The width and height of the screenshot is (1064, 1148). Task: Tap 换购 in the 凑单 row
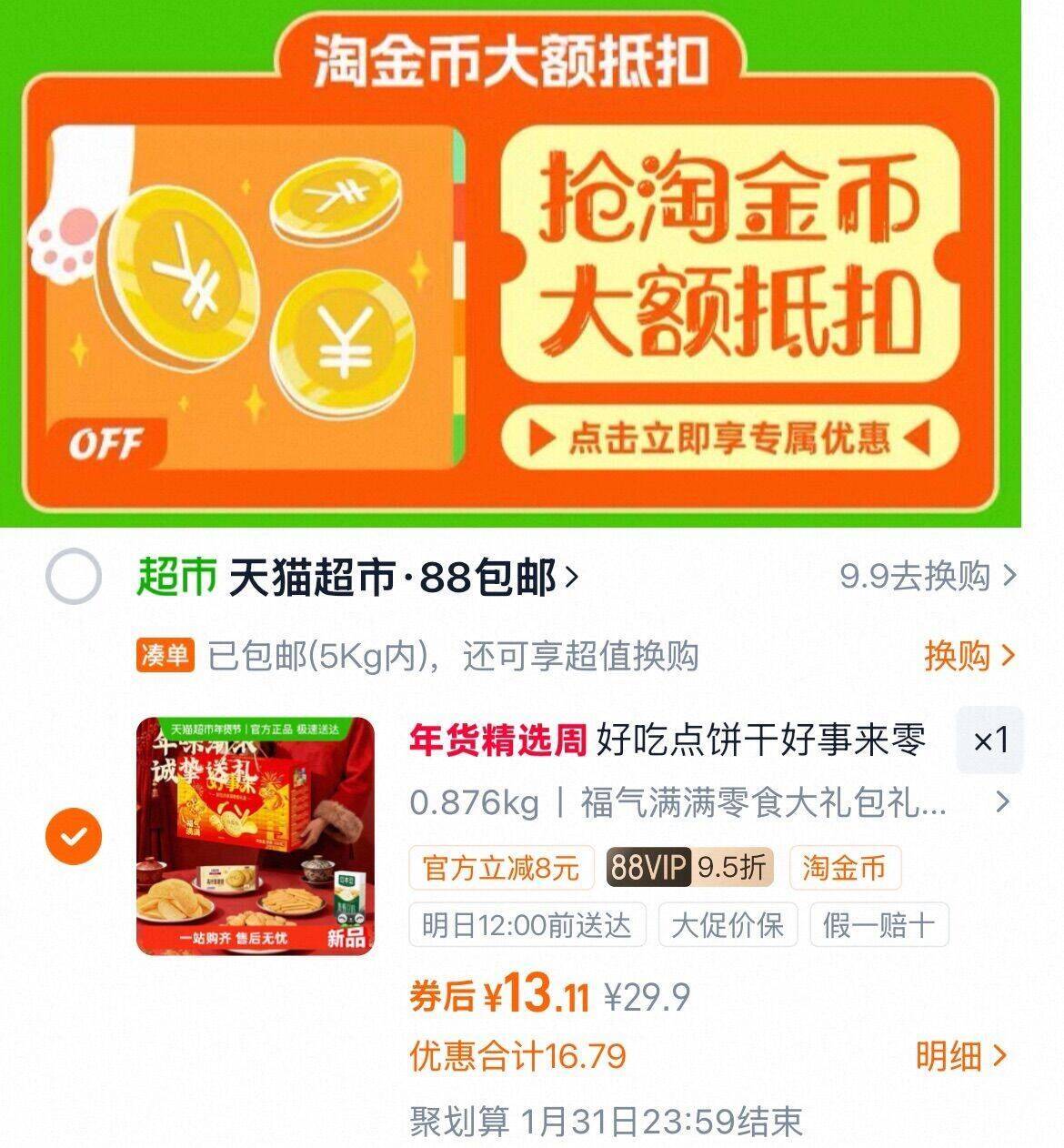tap(968, 655)
